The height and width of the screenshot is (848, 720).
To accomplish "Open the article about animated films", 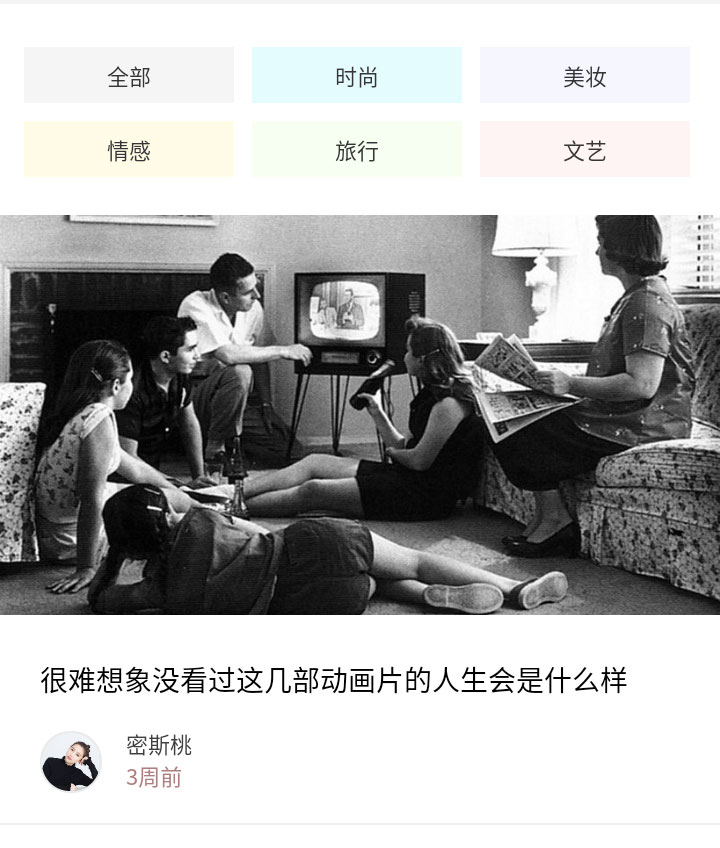I will (x=333, y=681).
